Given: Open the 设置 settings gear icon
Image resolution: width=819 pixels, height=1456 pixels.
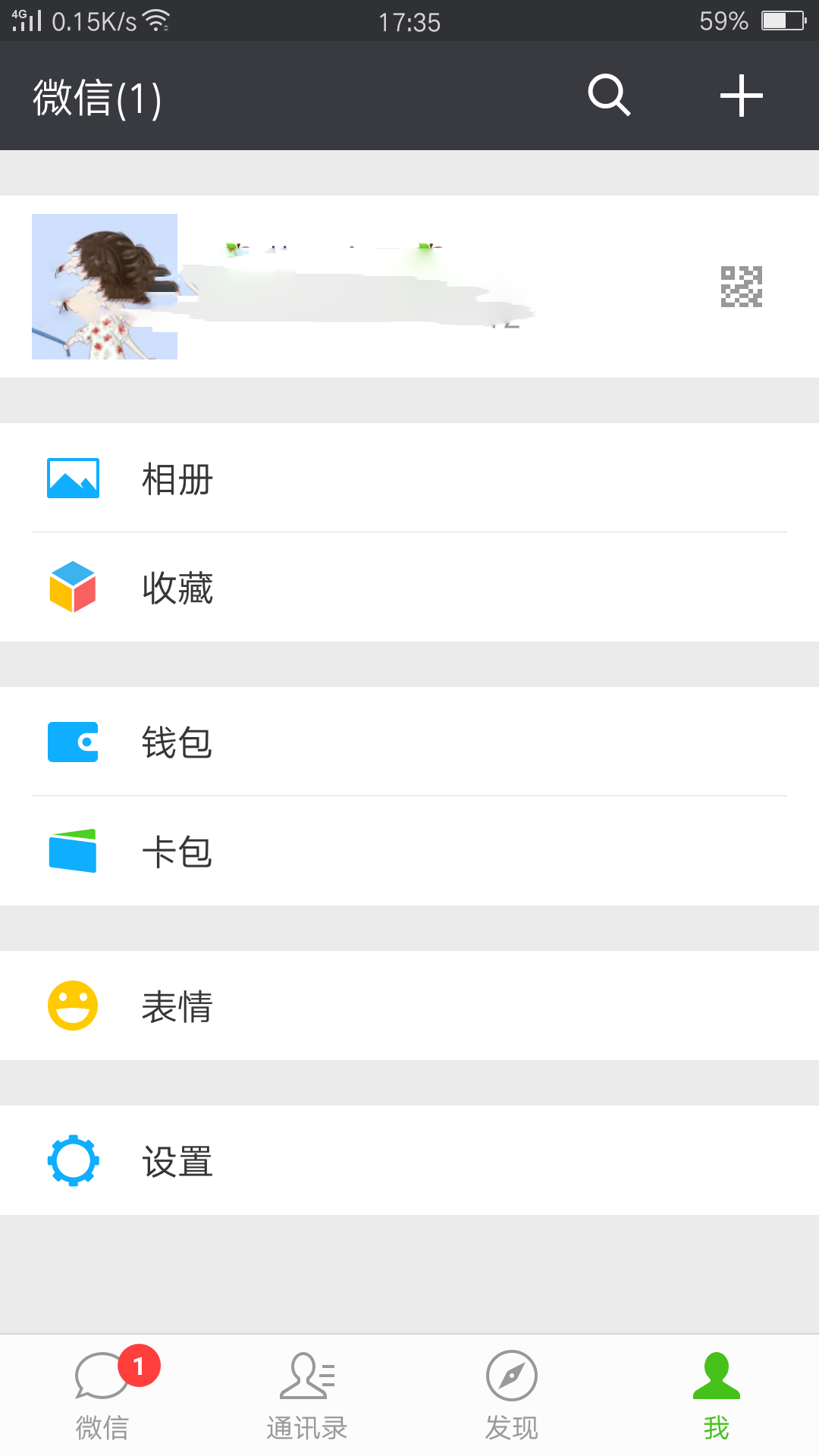Looking at the screenshot, I should tap(73, 1159).
